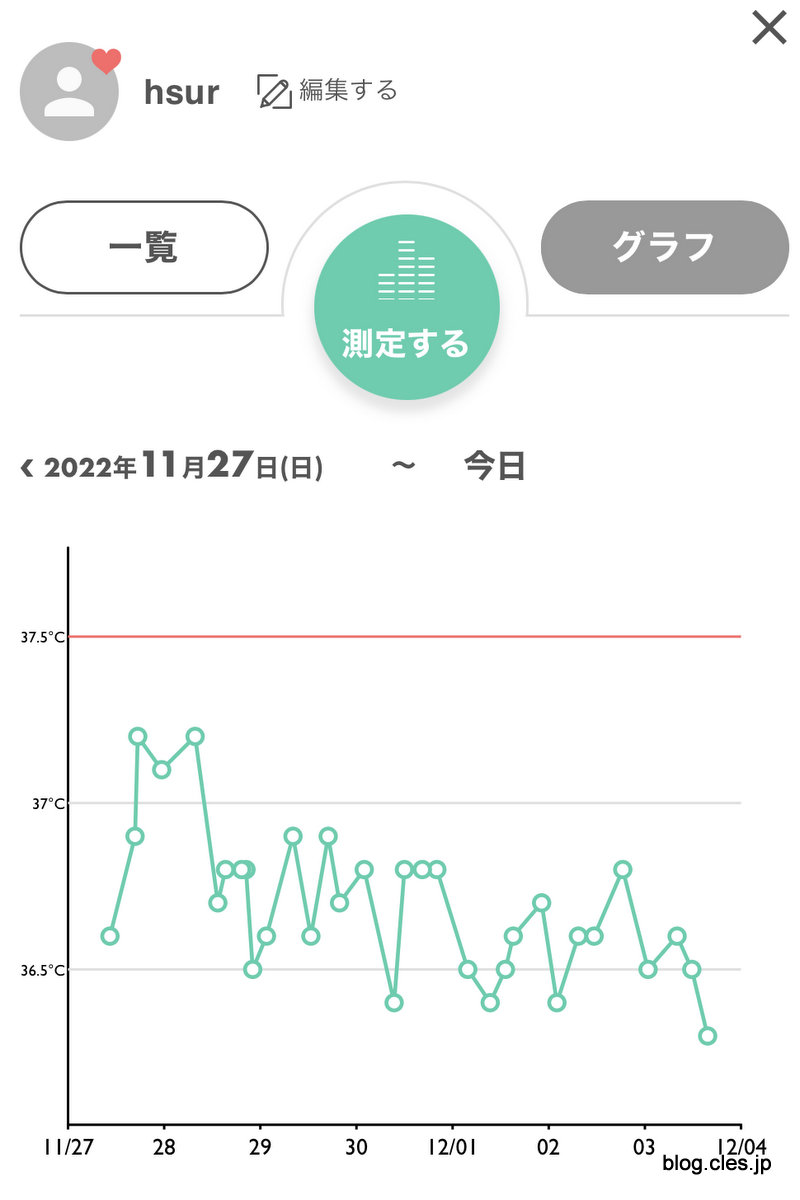Tap 編集する to edit the profile
Viewport: 800px width, 1200px height.
pos(328,91)
